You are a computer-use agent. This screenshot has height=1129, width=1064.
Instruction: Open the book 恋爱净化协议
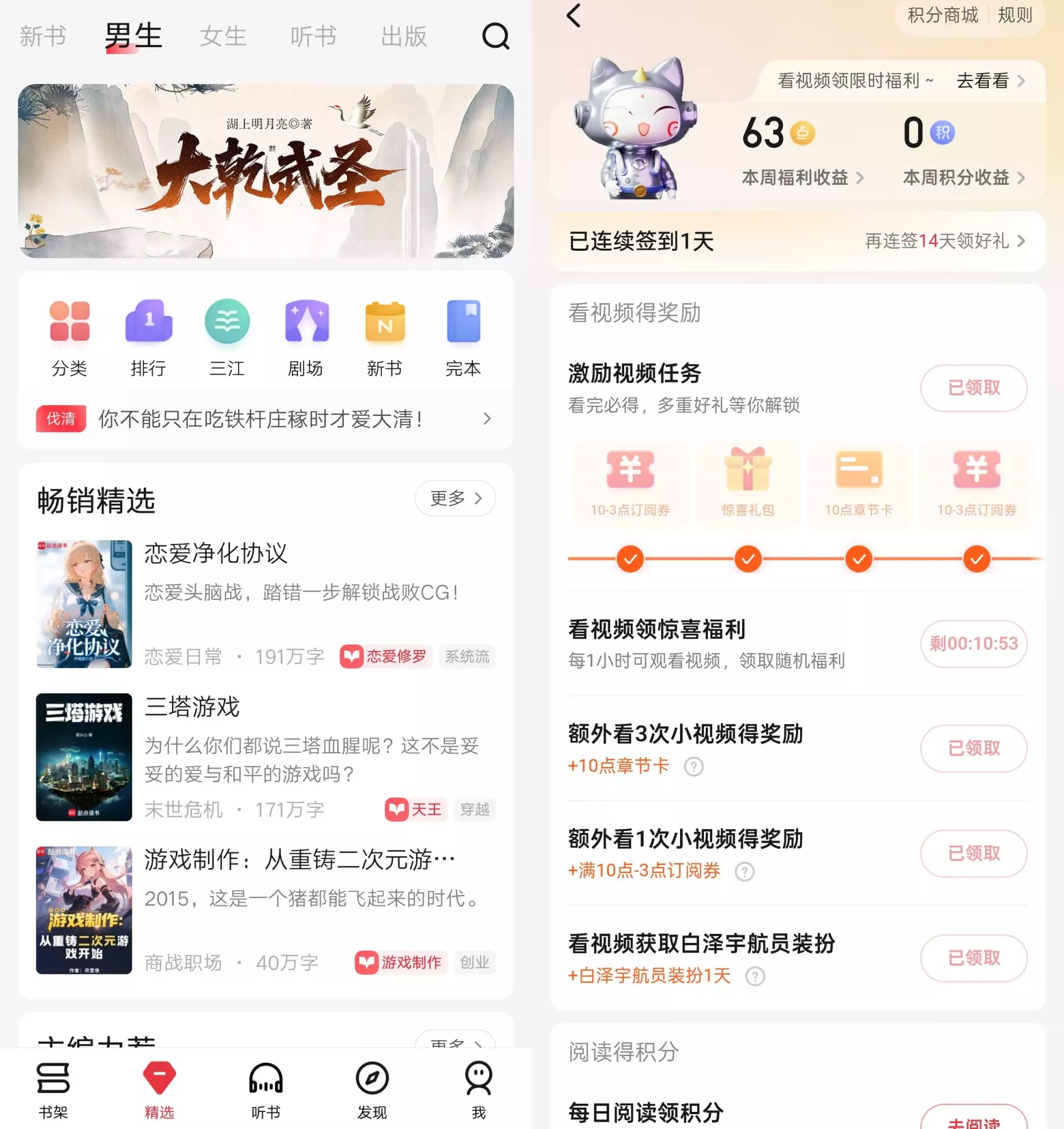point(216,553)
